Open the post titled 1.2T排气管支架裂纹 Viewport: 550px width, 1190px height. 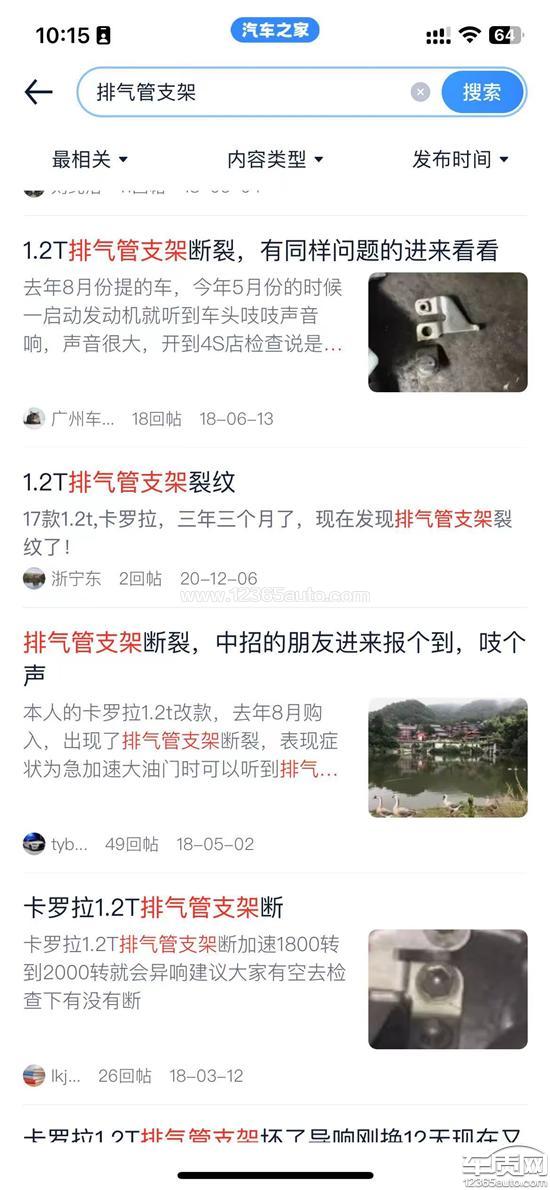point(129,481)
